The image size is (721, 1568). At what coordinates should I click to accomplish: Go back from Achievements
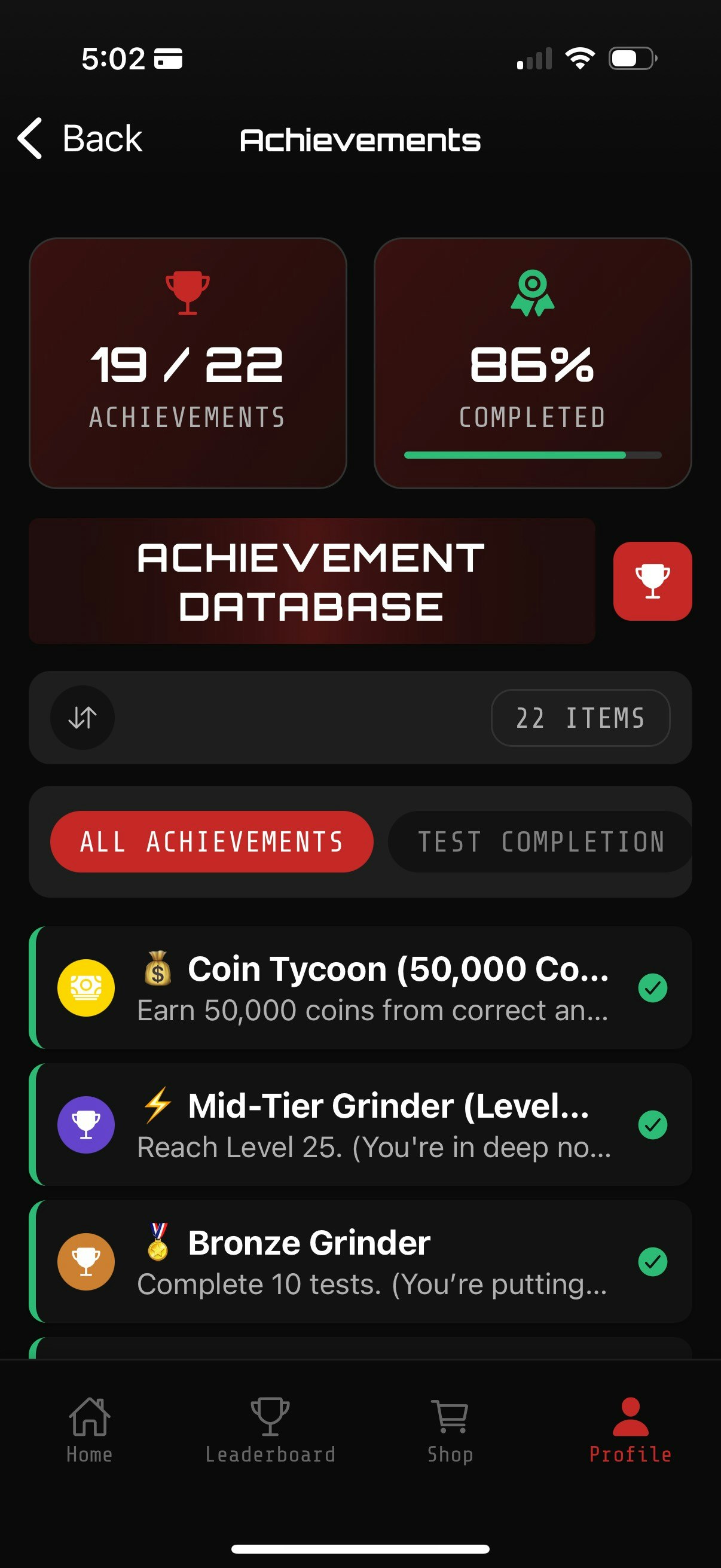(x=80, y=139)
